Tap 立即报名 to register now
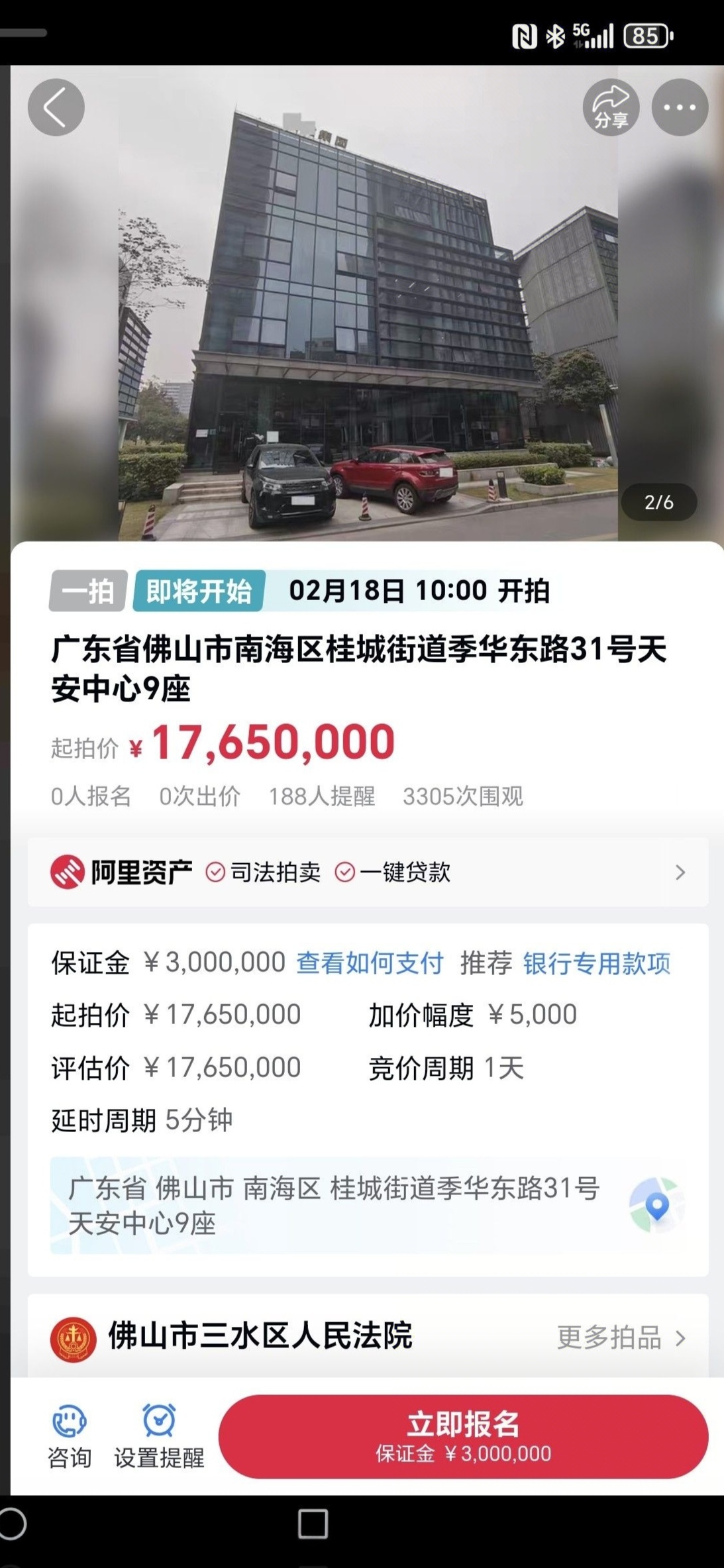This screenshot has height=1568, width=724. pos(463,1436)
